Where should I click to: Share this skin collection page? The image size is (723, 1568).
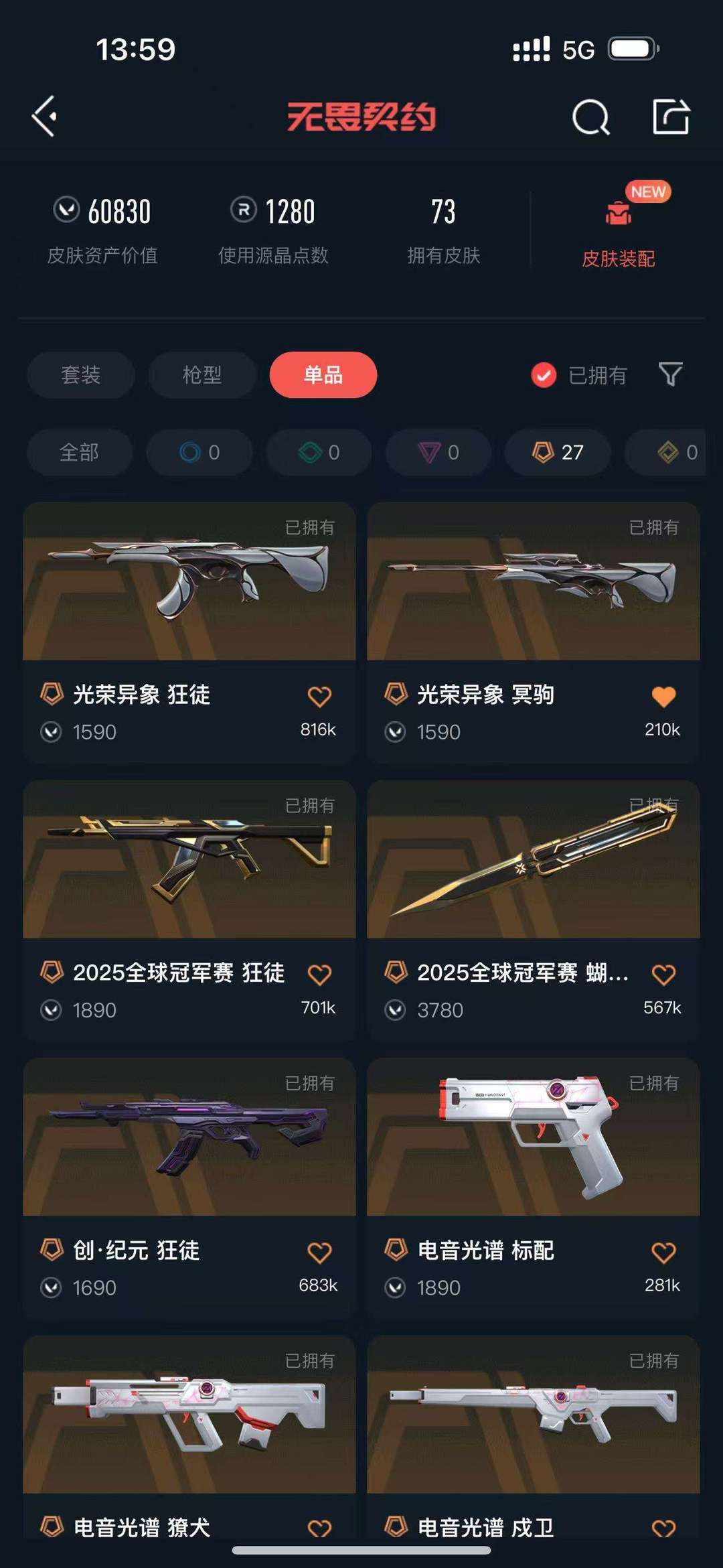(x=671, y=117)
